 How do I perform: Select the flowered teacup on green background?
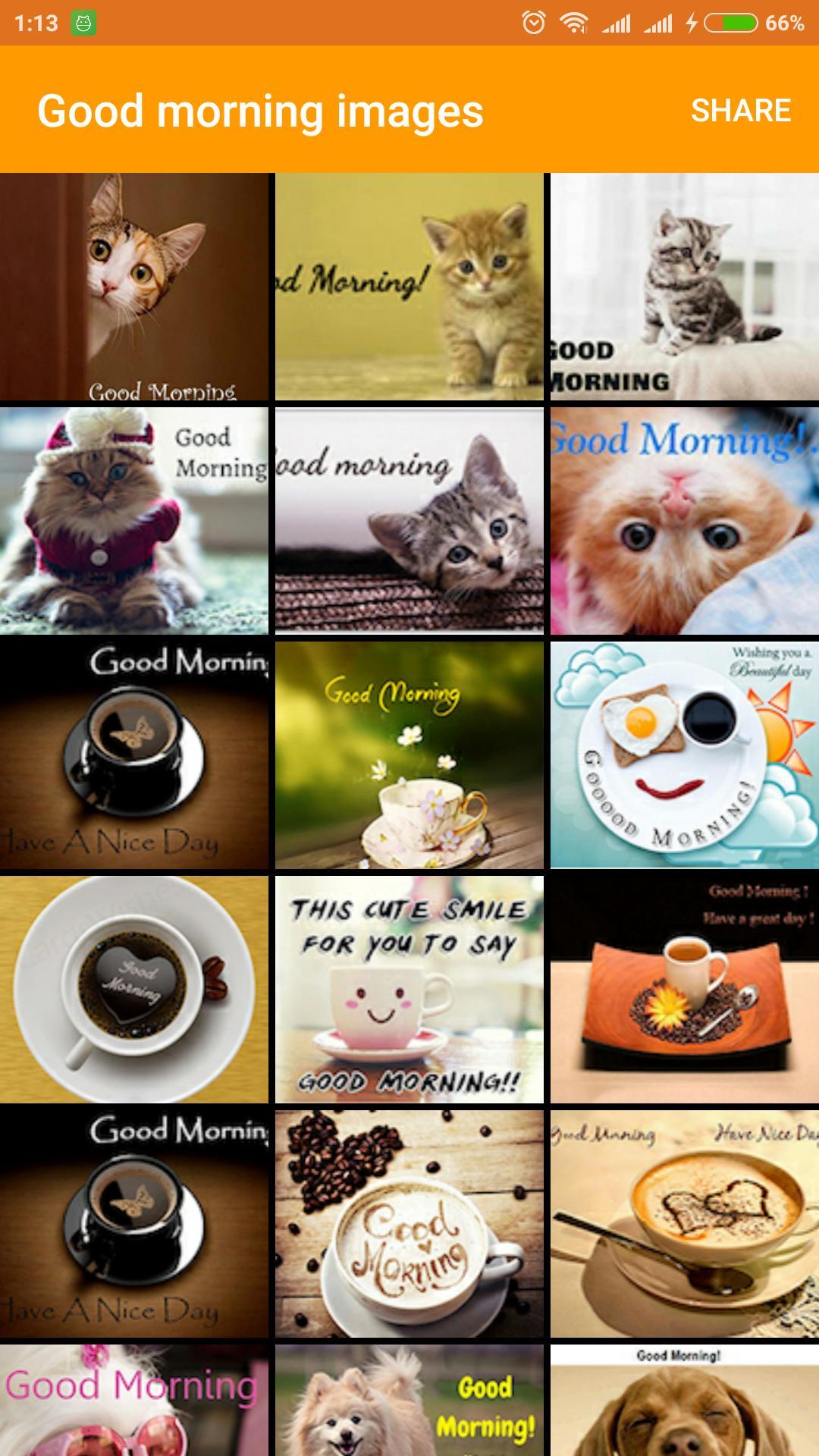pyautogui.click(x=409, y=755)
